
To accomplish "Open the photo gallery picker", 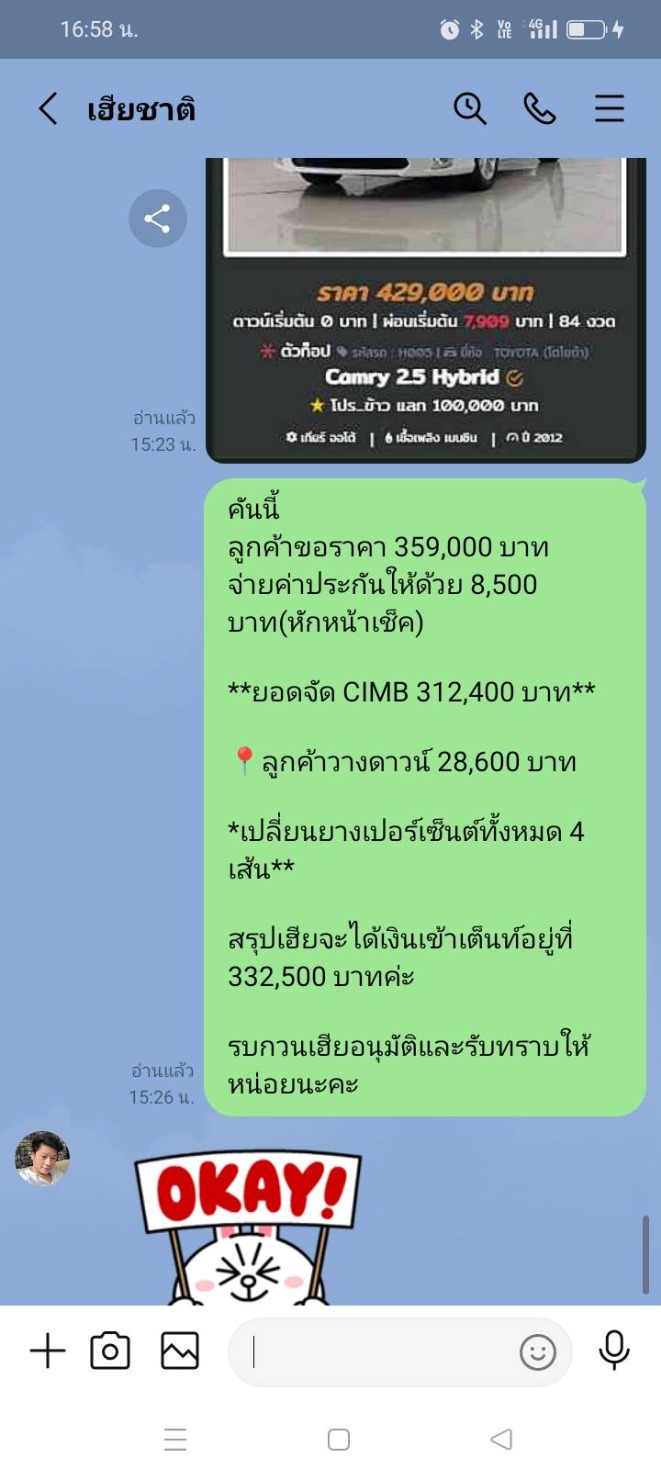I will 180,1351.
